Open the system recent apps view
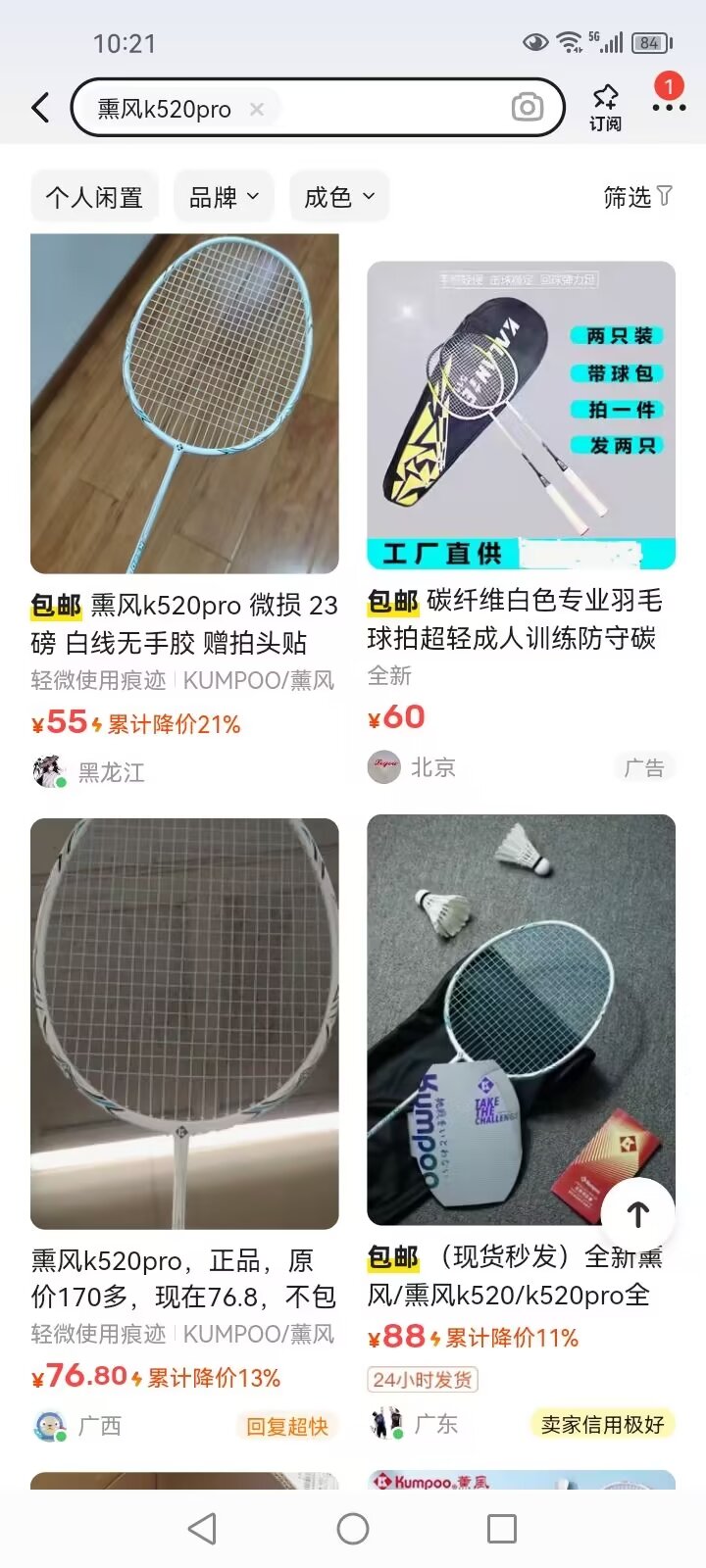The height and width of the screenshot is (1568, 706). 502,1529
